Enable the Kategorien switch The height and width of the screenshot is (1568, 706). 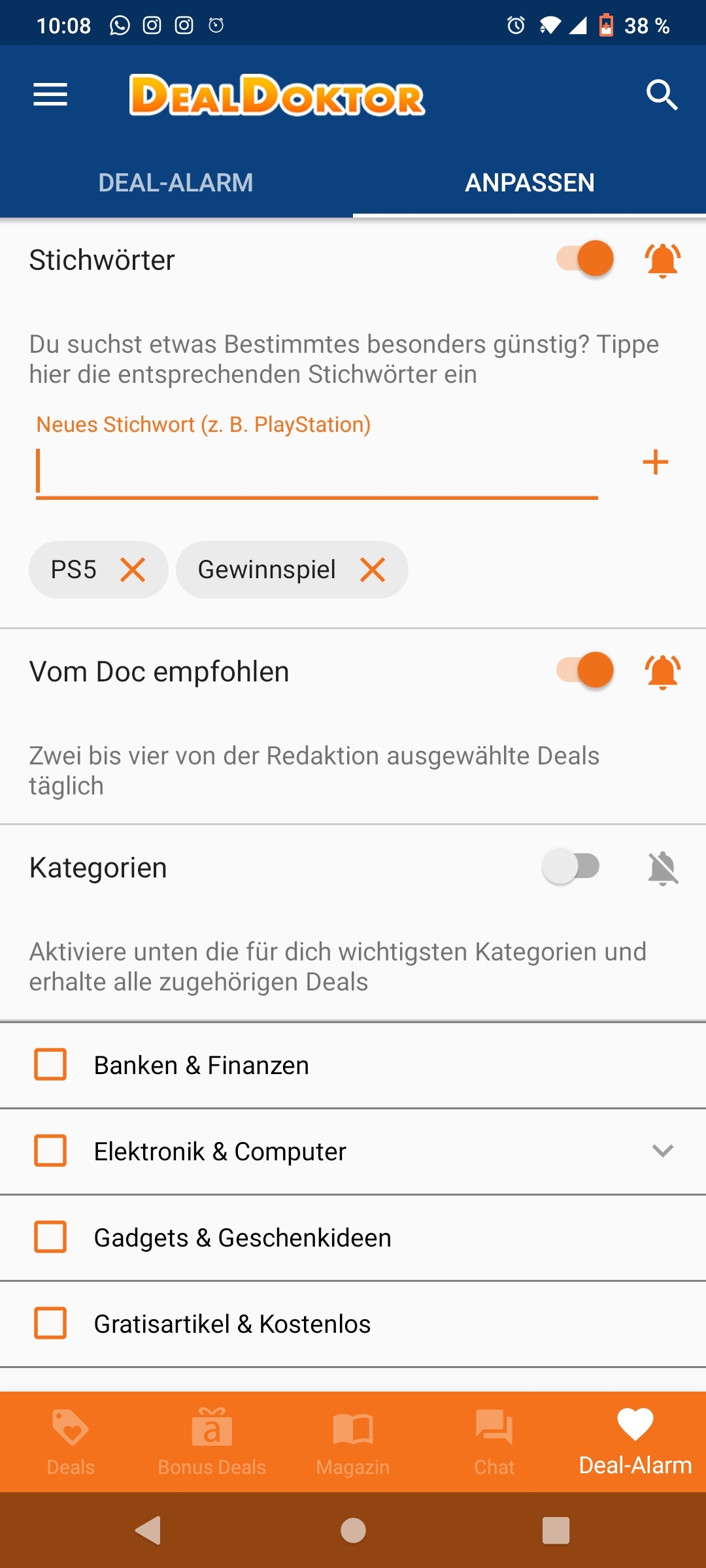point(571,867)
